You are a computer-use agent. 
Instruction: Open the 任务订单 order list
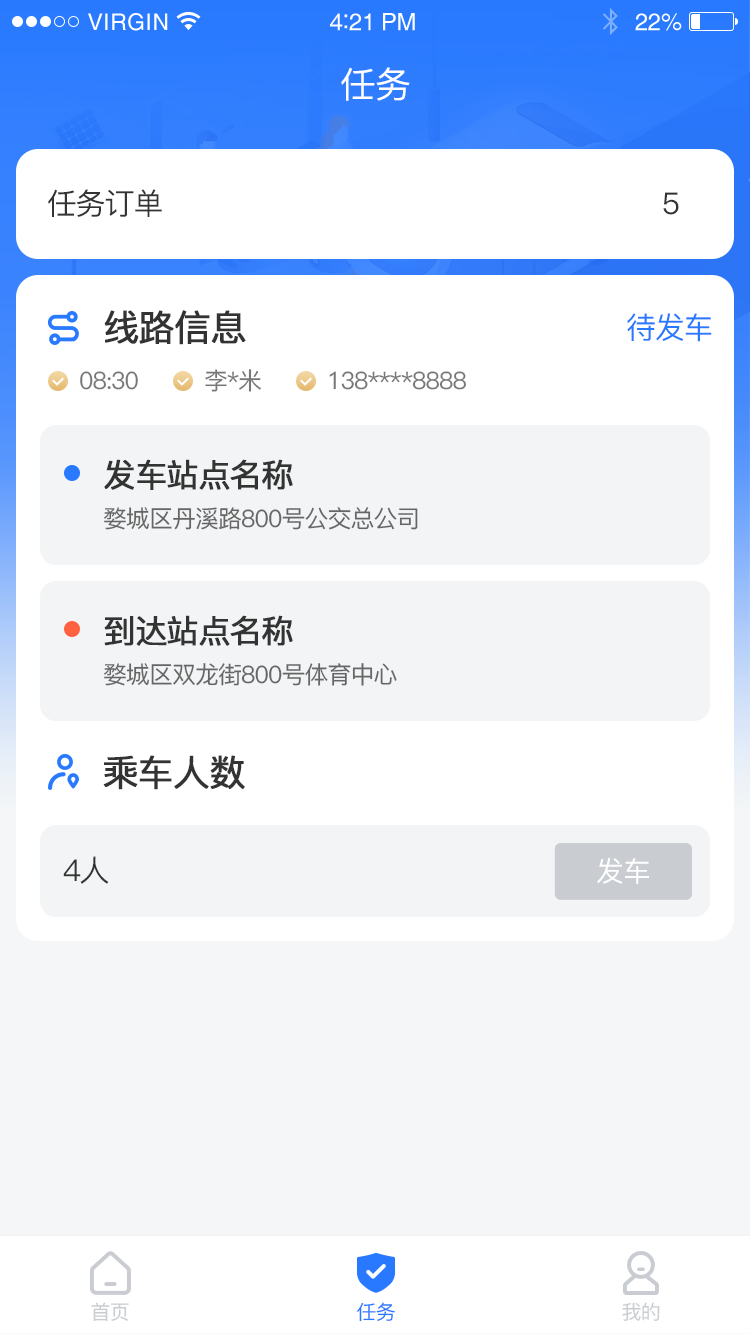pyautogui.click(x=375, y=204)
